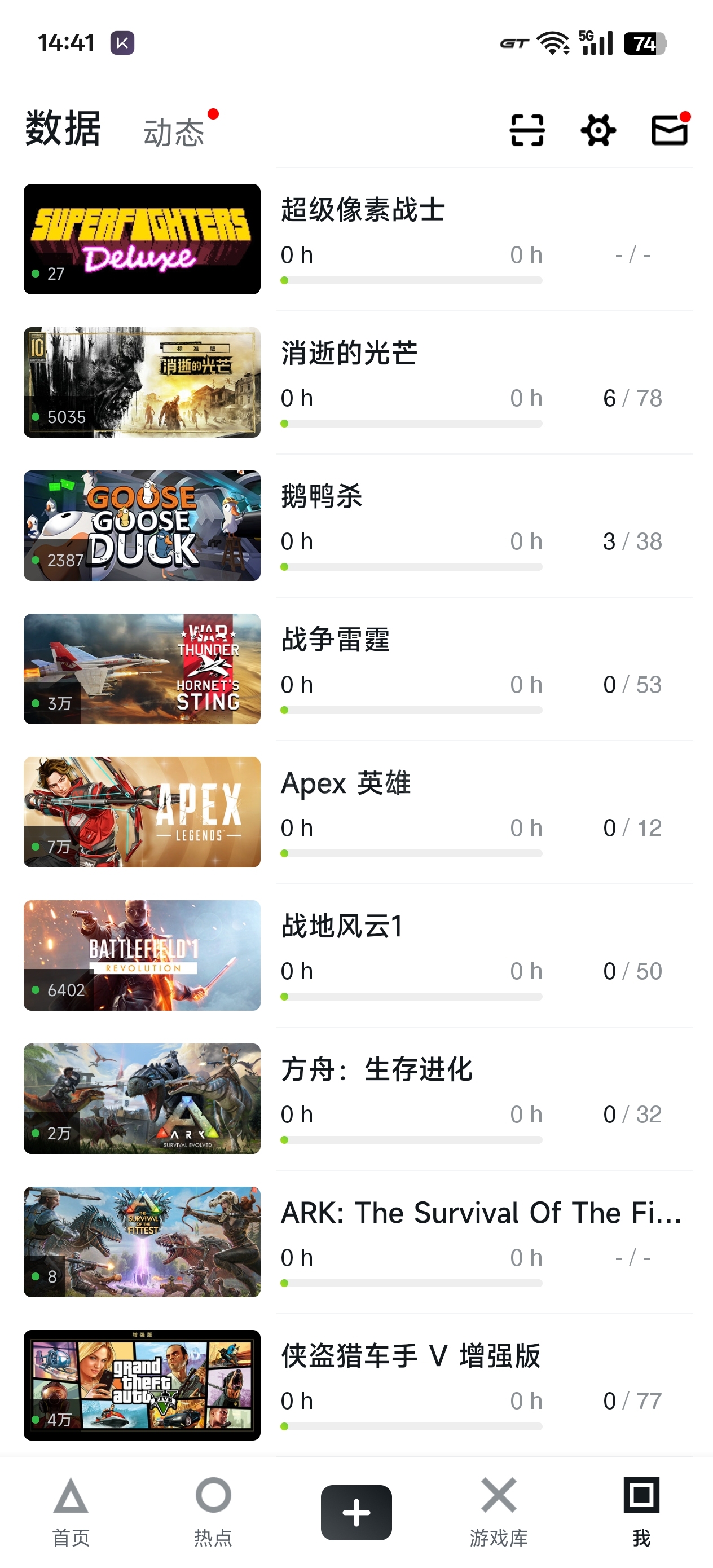Screen dimensions: 713x1568
Task: Open 消逝的光芒 game stats
Action: point(350,354)
